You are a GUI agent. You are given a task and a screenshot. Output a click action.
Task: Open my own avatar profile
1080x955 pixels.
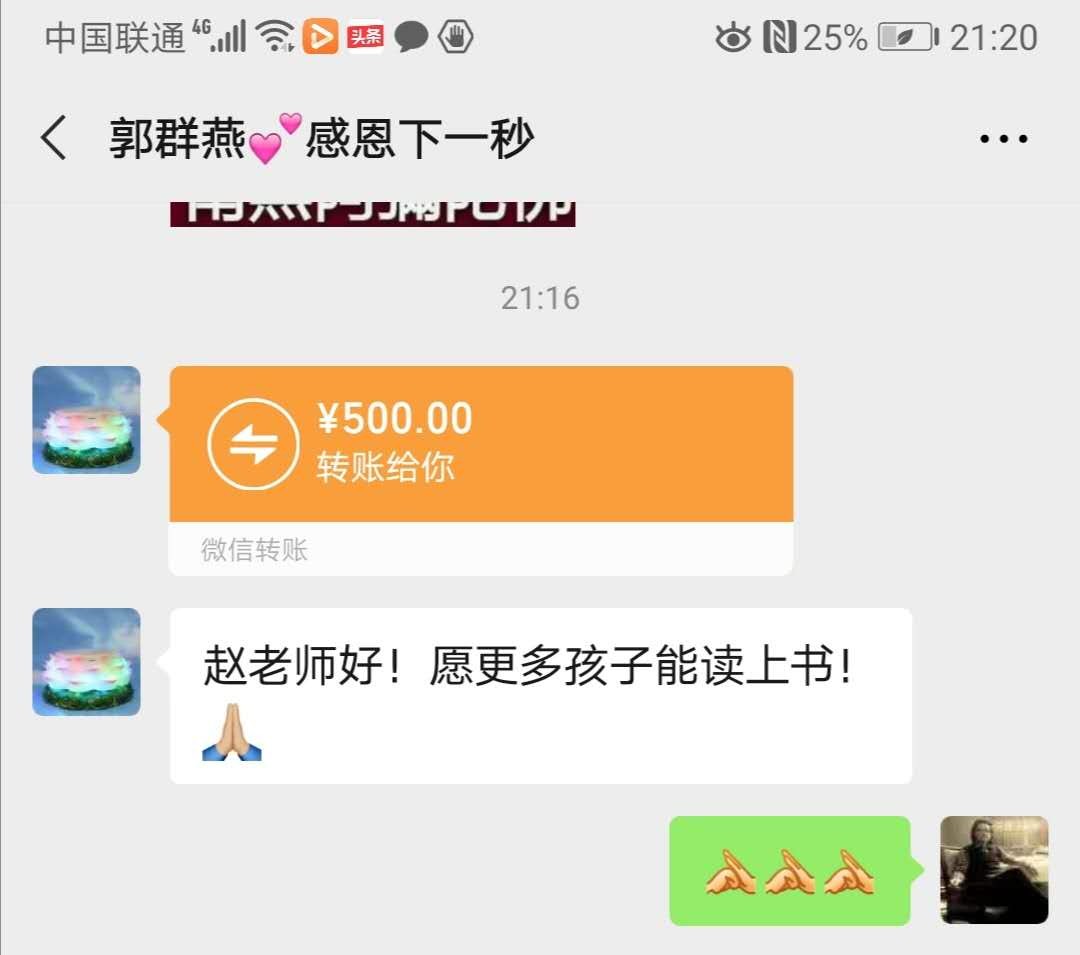(994, 870)
